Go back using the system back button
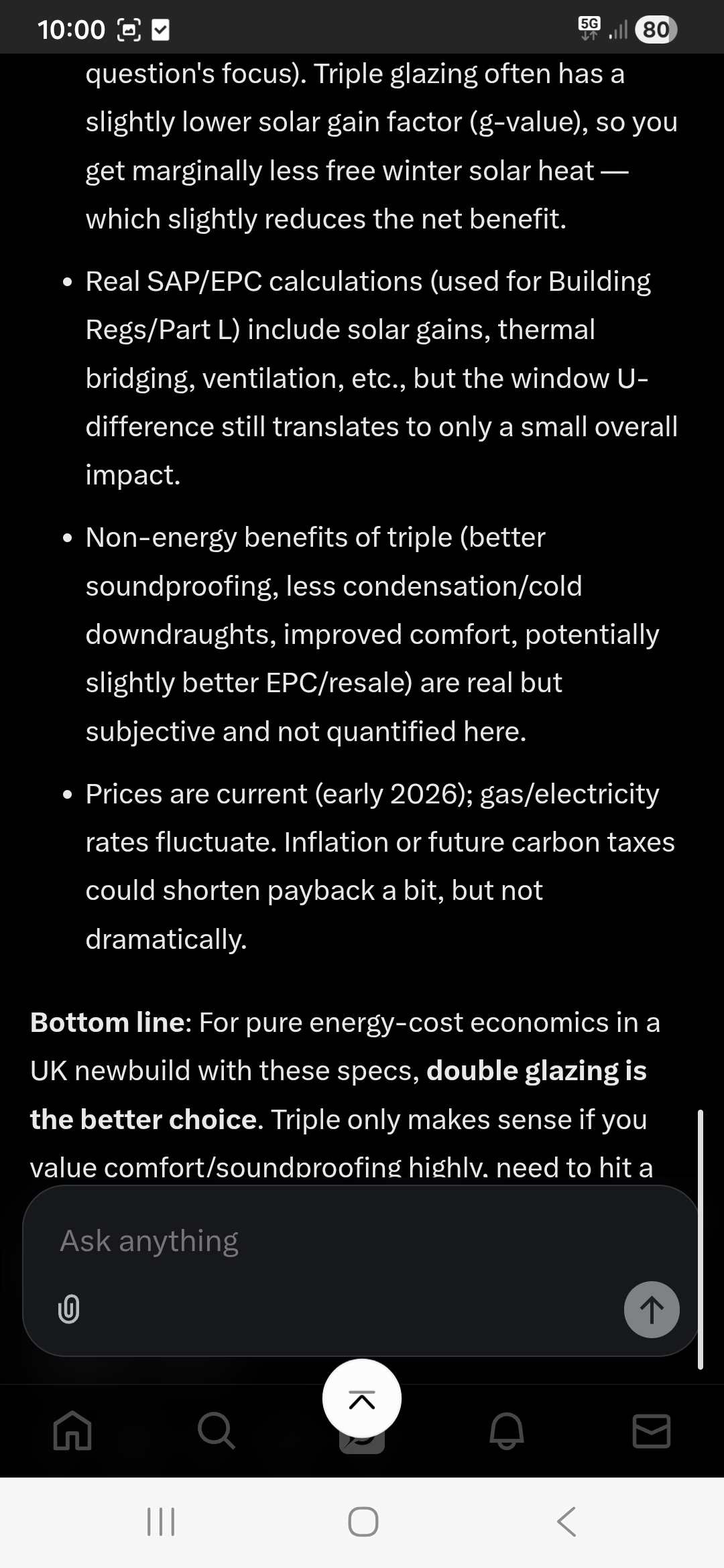The height and width of the screenshot is (1568, 724). (x=566, y=1522)
